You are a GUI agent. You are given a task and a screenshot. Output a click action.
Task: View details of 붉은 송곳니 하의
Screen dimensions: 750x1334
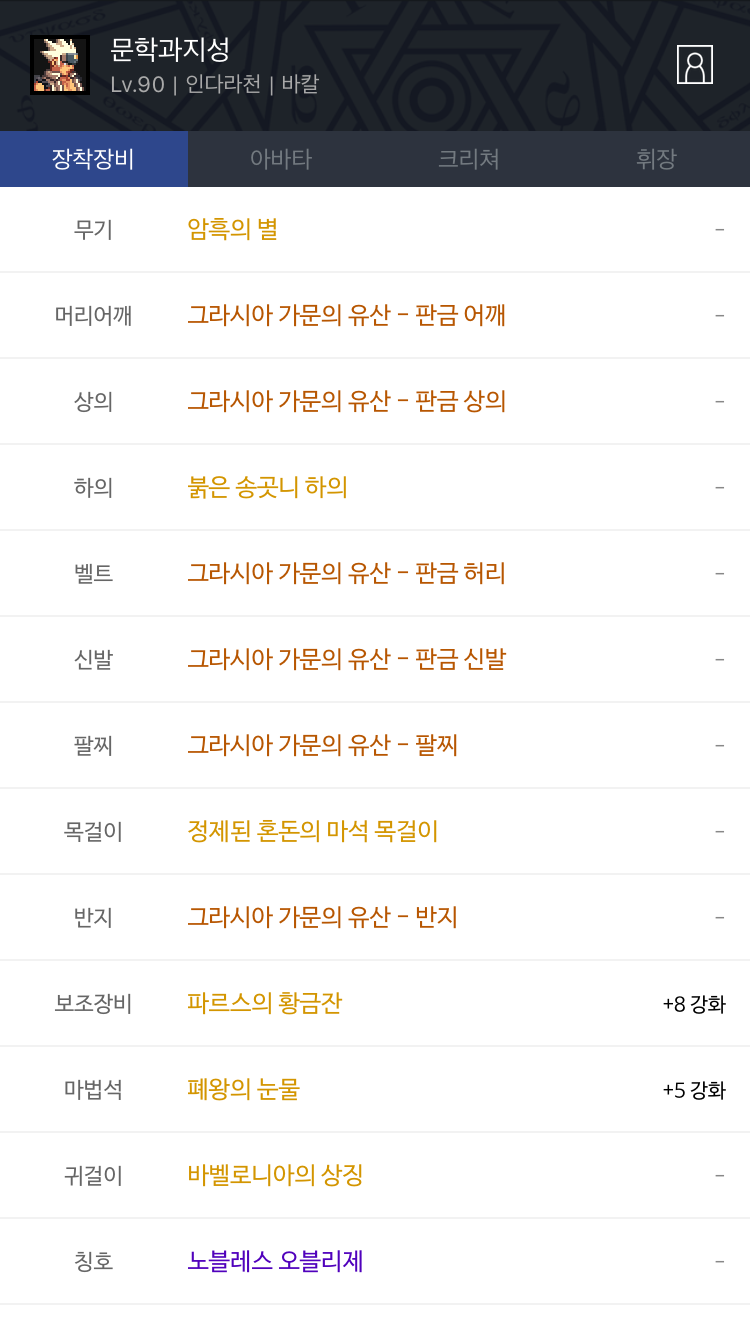[x=267, y=487]
